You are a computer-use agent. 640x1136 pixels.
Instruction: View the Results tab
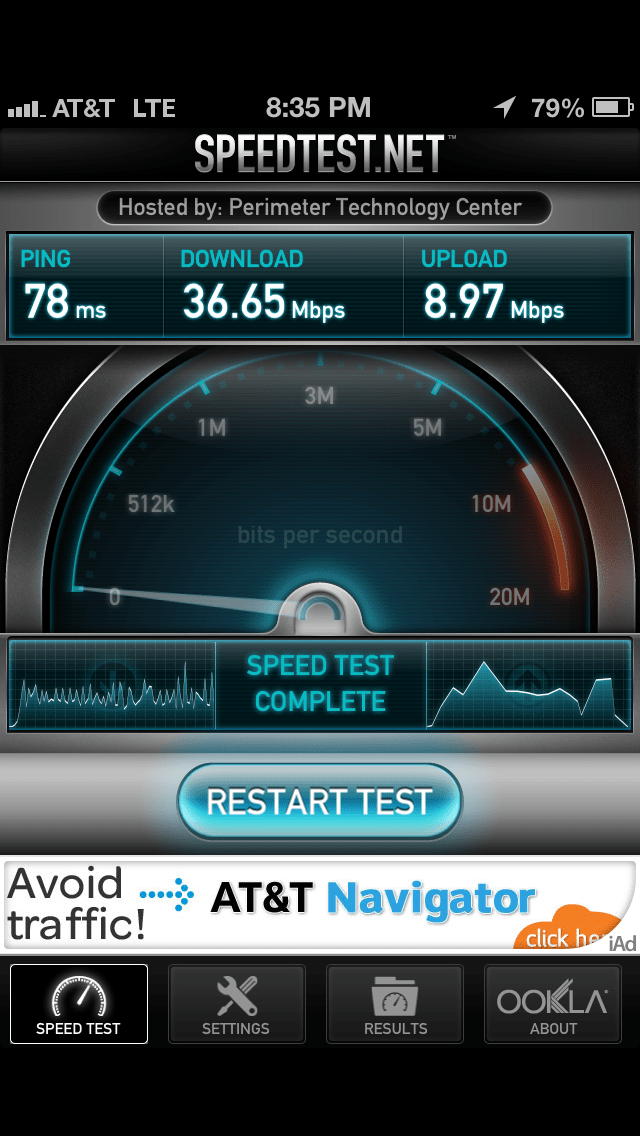(395, 1004)
